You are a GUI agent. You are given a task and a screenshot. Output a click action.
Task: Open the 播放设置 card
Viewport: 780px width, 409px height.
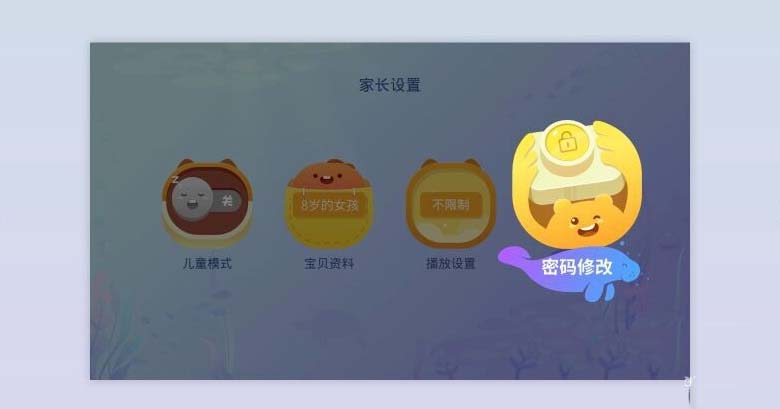[x=449, y=207]
